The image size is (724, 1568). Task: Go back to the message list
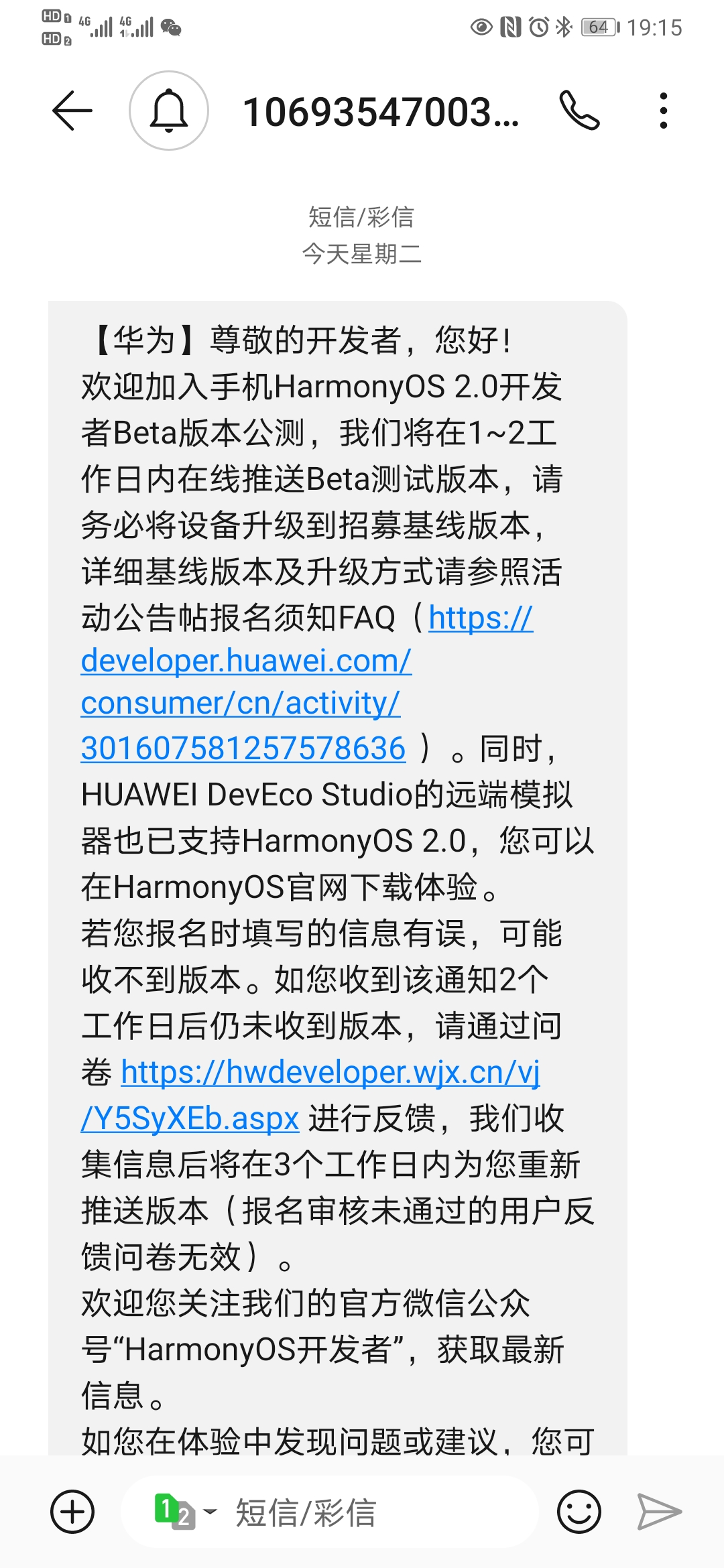(72, 111)
